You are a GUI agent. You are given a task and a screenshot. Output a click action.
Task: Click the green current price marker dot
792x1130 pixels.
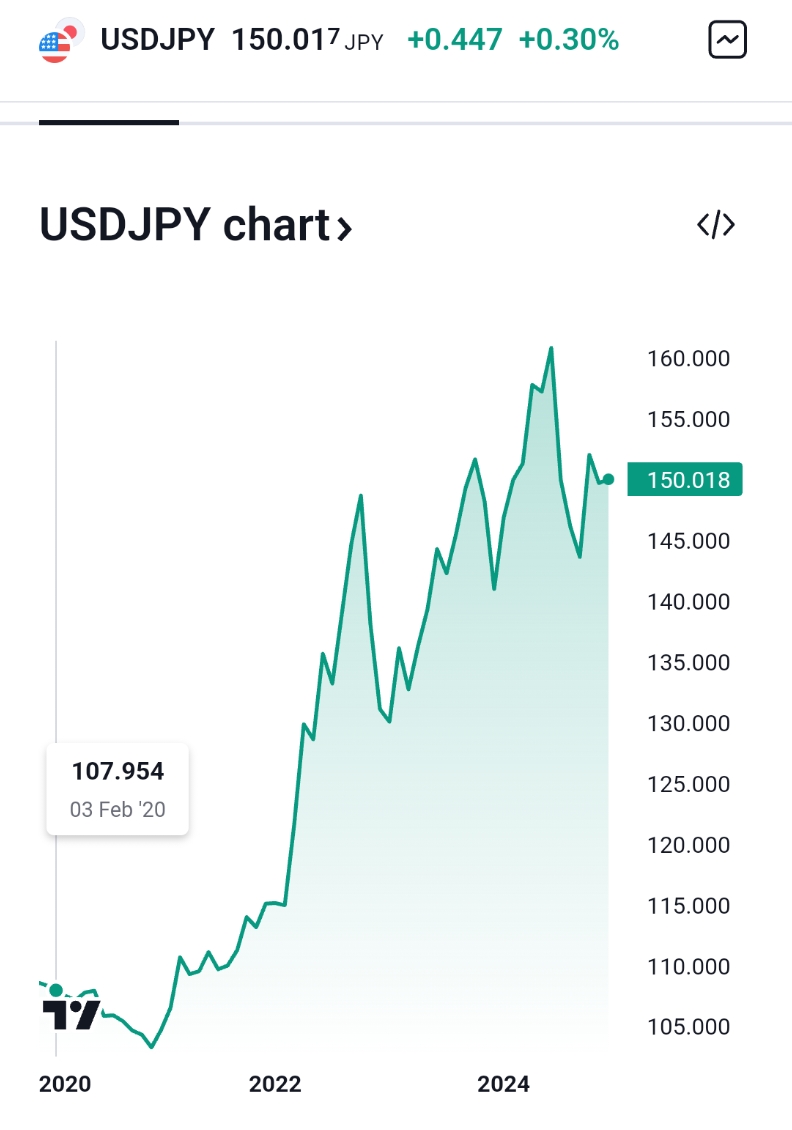click(608, 480)
